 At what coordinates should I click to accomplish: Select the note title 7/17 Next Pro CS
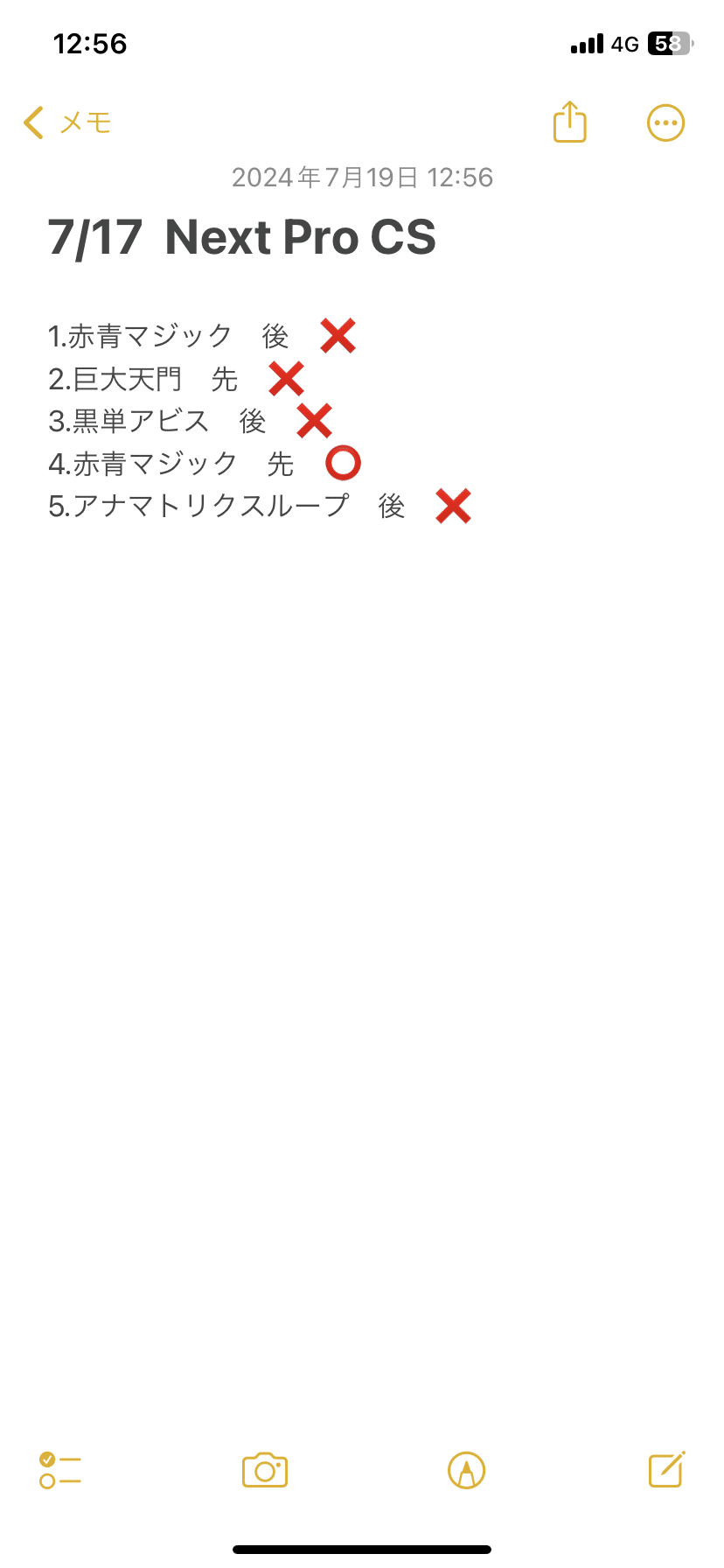pos(244,237)
